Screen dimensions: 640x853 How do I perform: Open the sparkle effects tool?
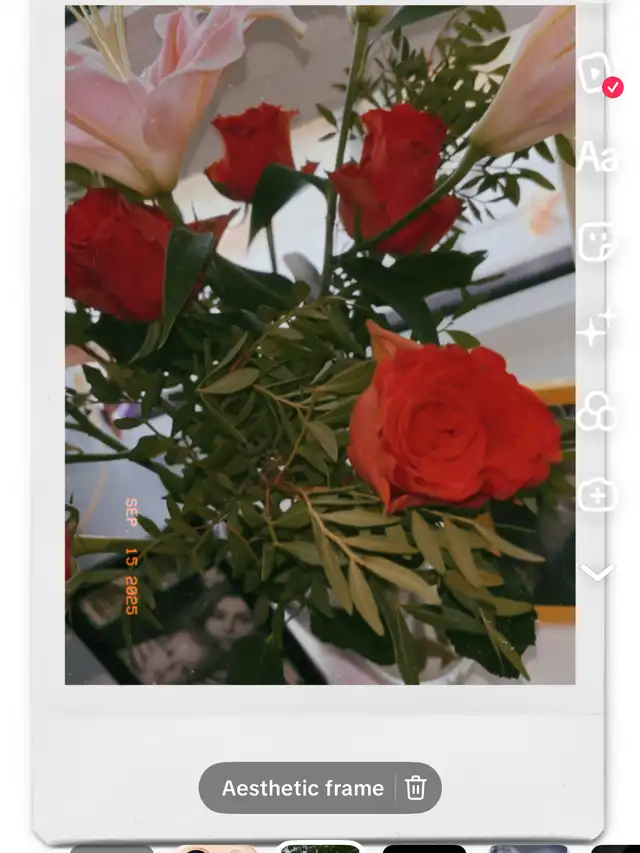click(598, 327)
